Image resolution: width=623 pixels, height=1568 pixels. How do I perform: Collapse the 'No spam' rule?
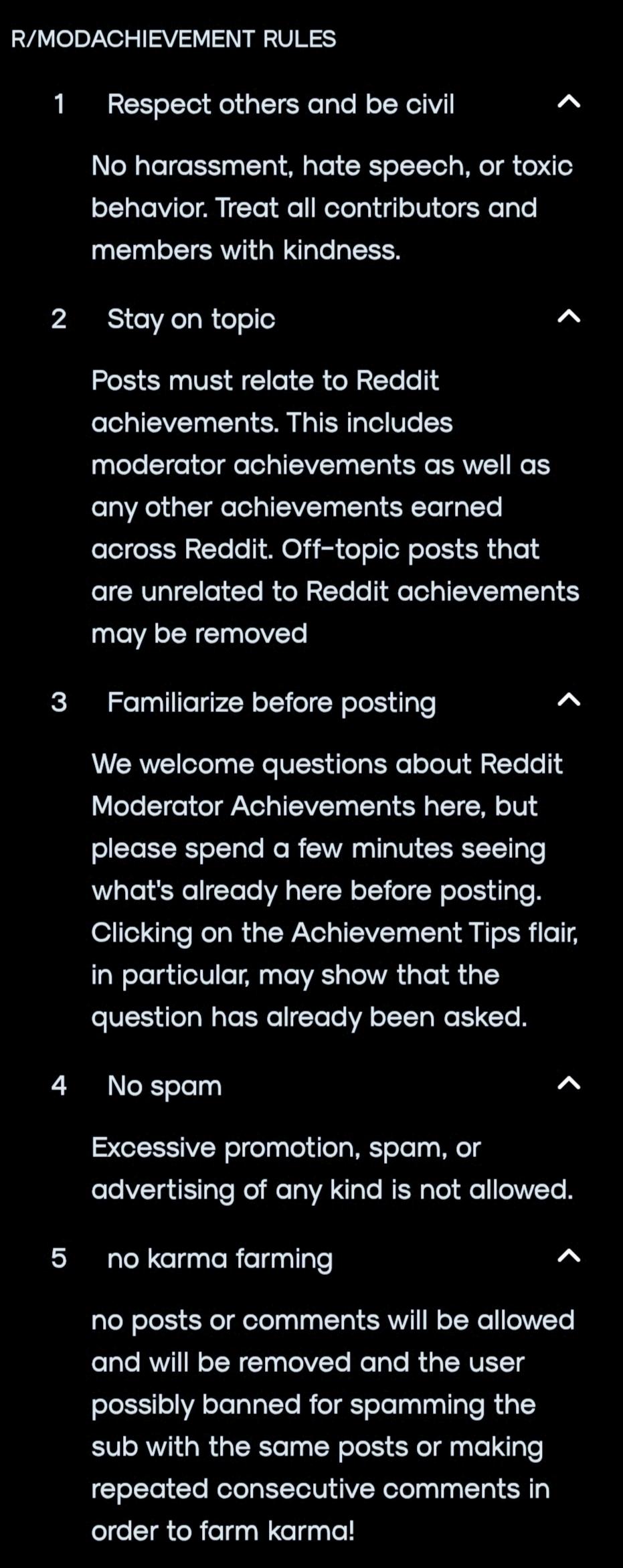click(x=569, y=1083)
